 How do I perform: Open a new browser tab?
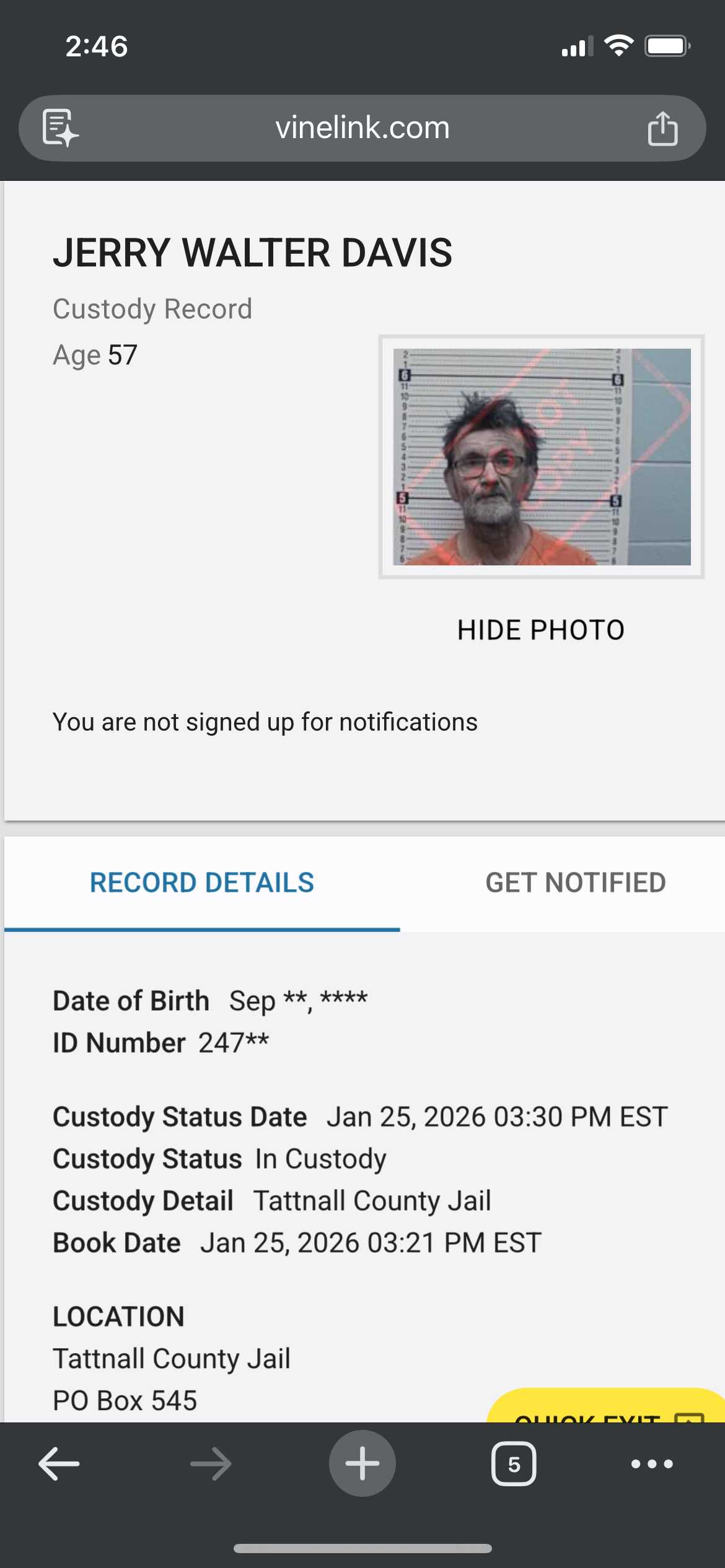click(x=362, y=1464)
